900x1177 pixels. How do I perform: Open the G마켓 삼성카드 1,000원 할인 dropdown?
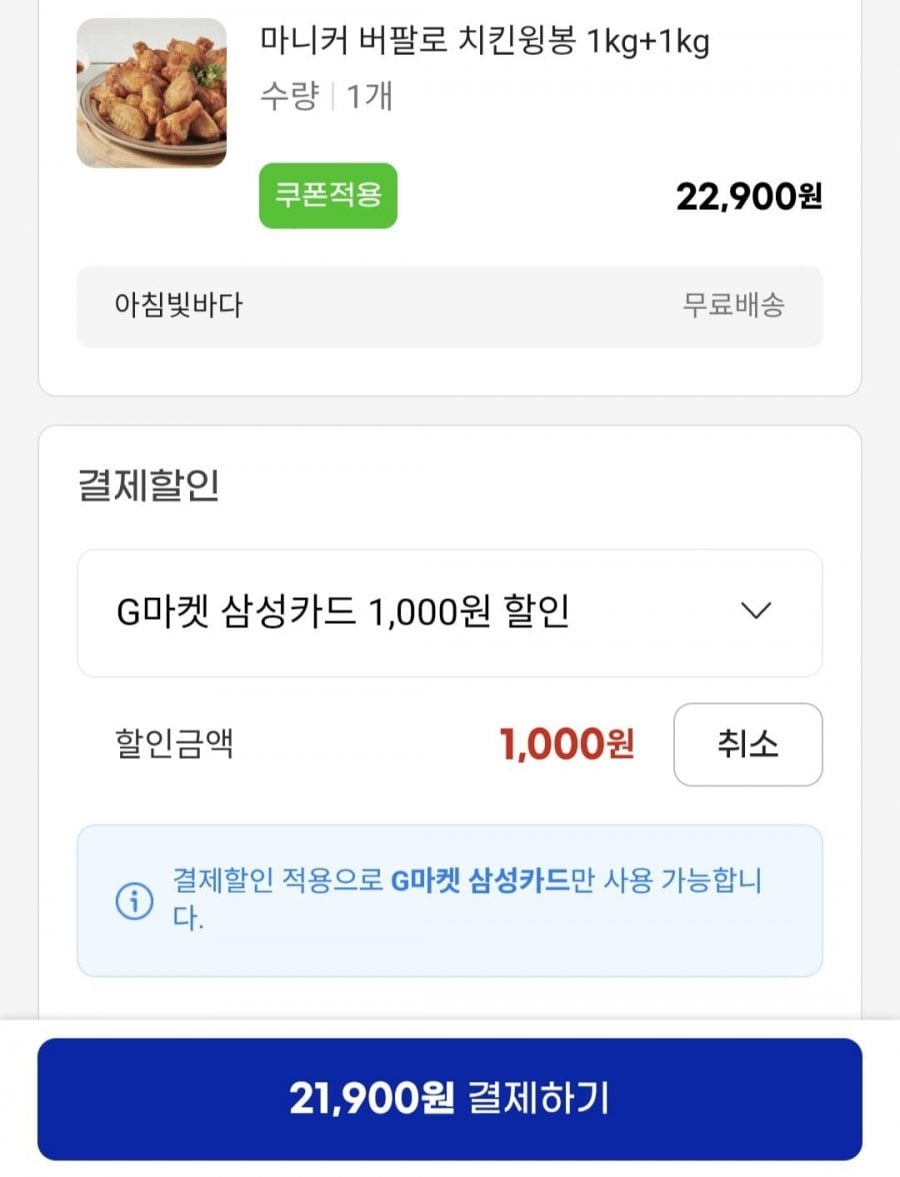pos(449,612)
